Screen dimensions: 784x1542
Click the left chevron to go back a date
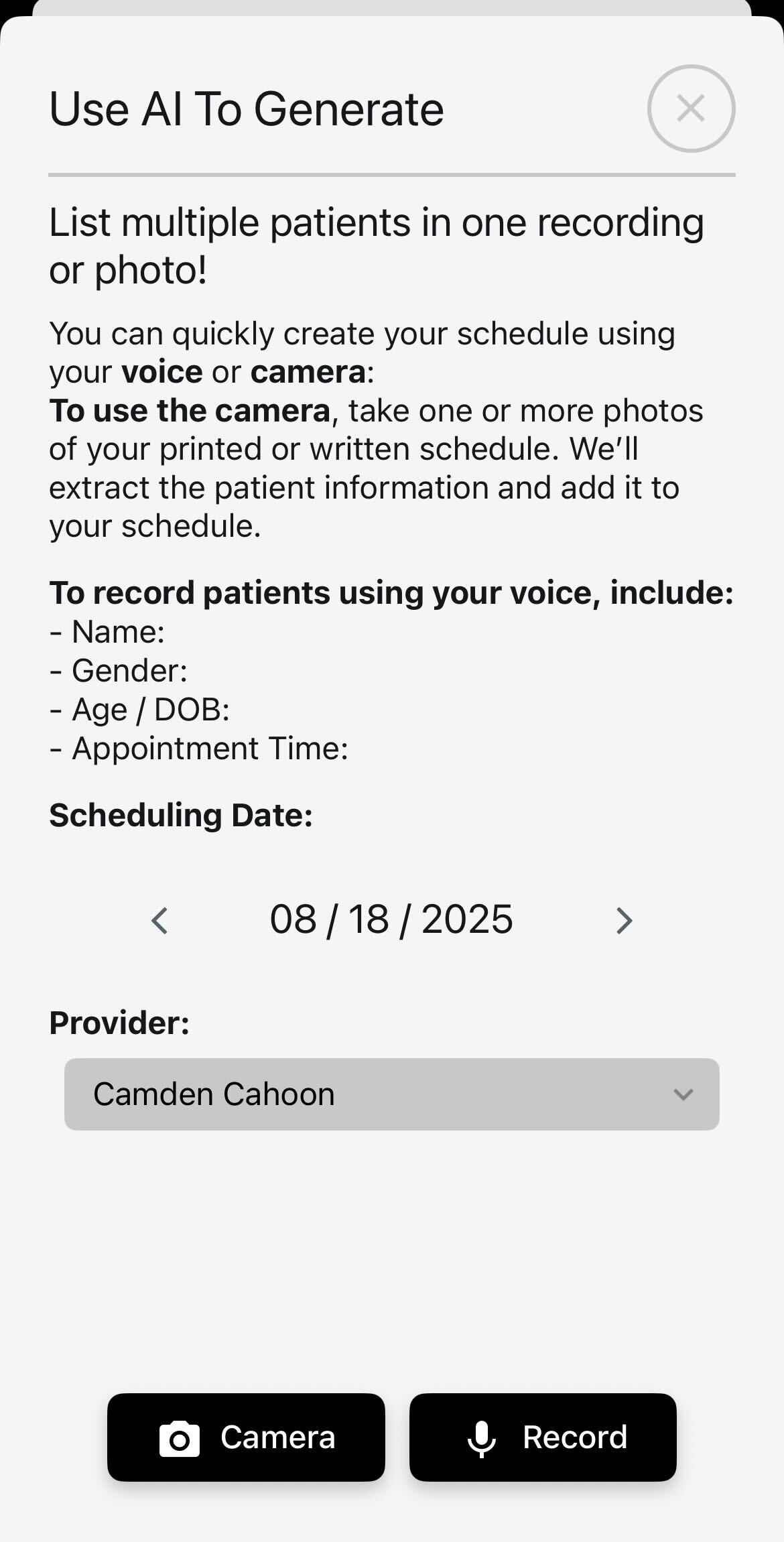[x=160, y=921]
